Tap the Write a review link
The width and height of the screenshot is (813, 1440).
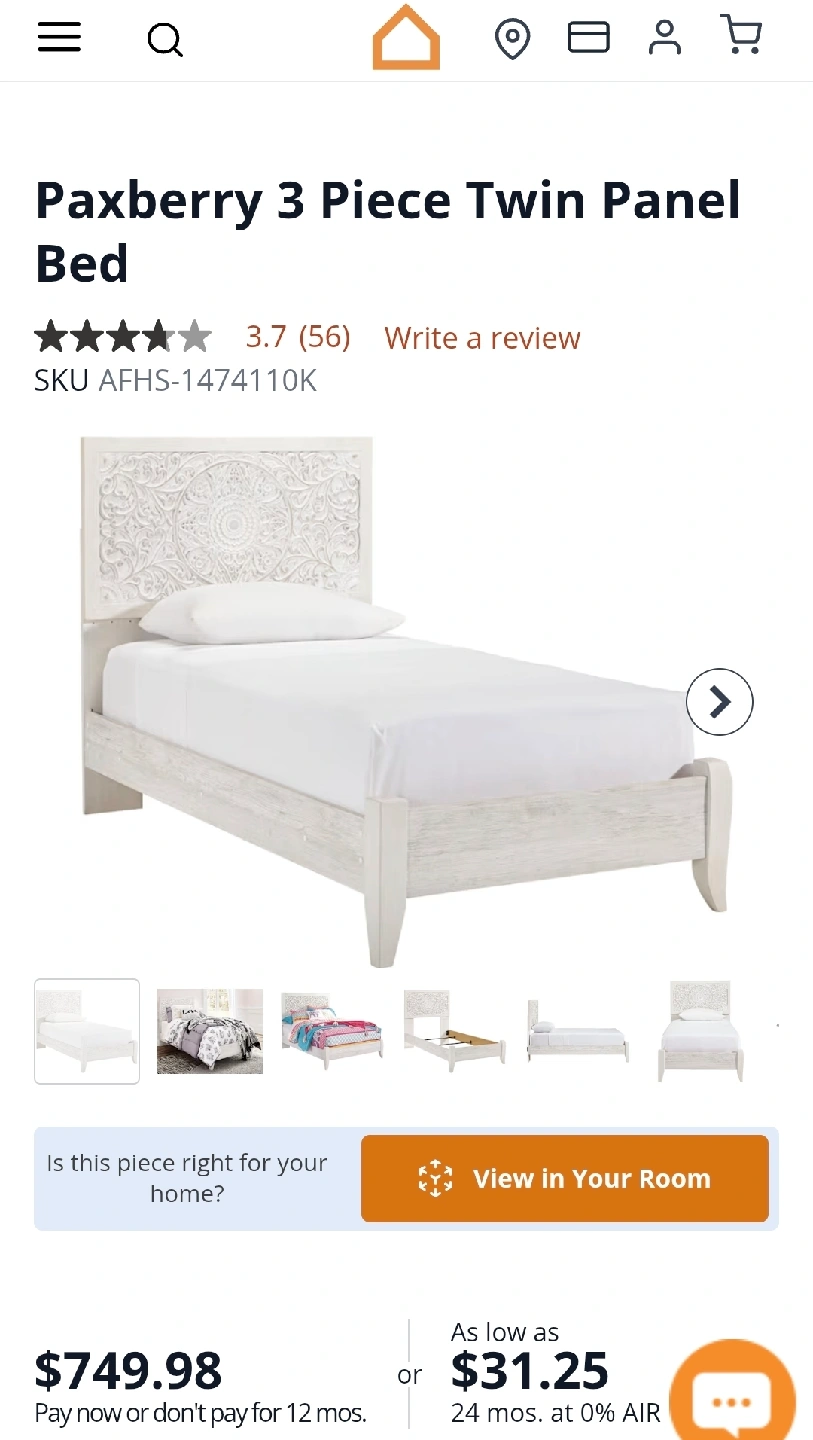click(x=482, y=338)
